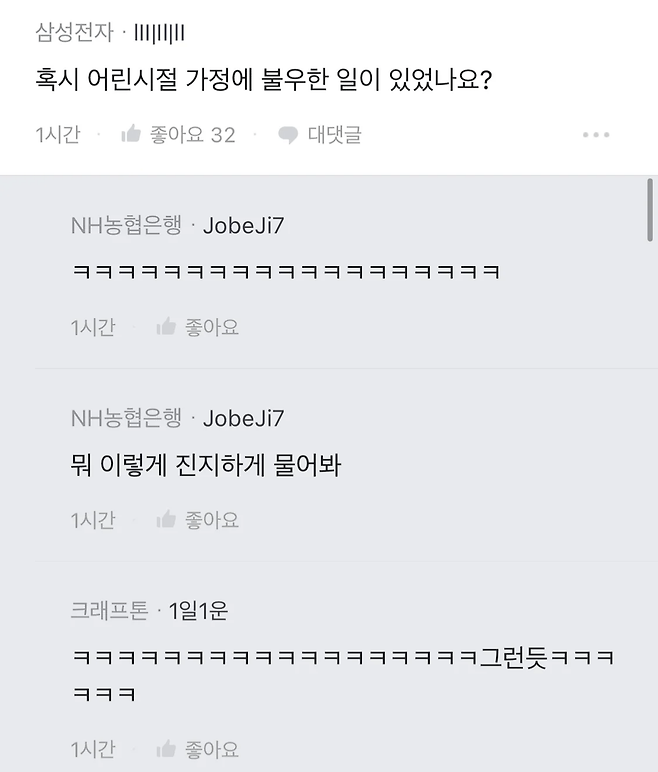Like JobeJi7's reply containing only ㅋㅋㅋ
The height and width of the screenshot is (772, 658).
pyautogui.click(x=197, y=327)
